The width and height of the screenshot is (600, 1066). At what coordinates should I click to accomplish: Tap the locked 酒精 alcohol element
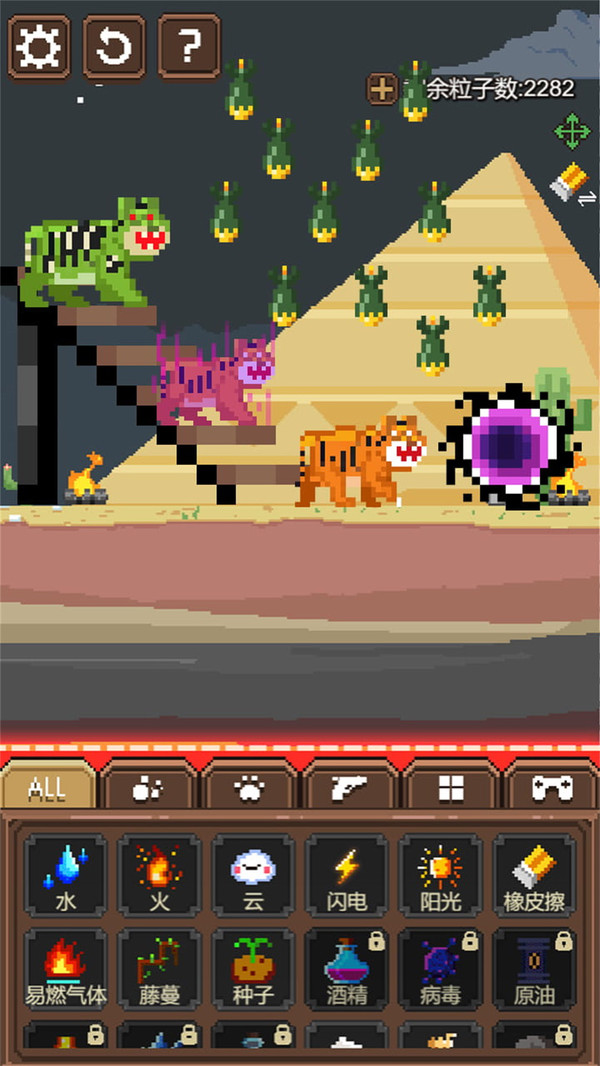click(x=347, y=970)
